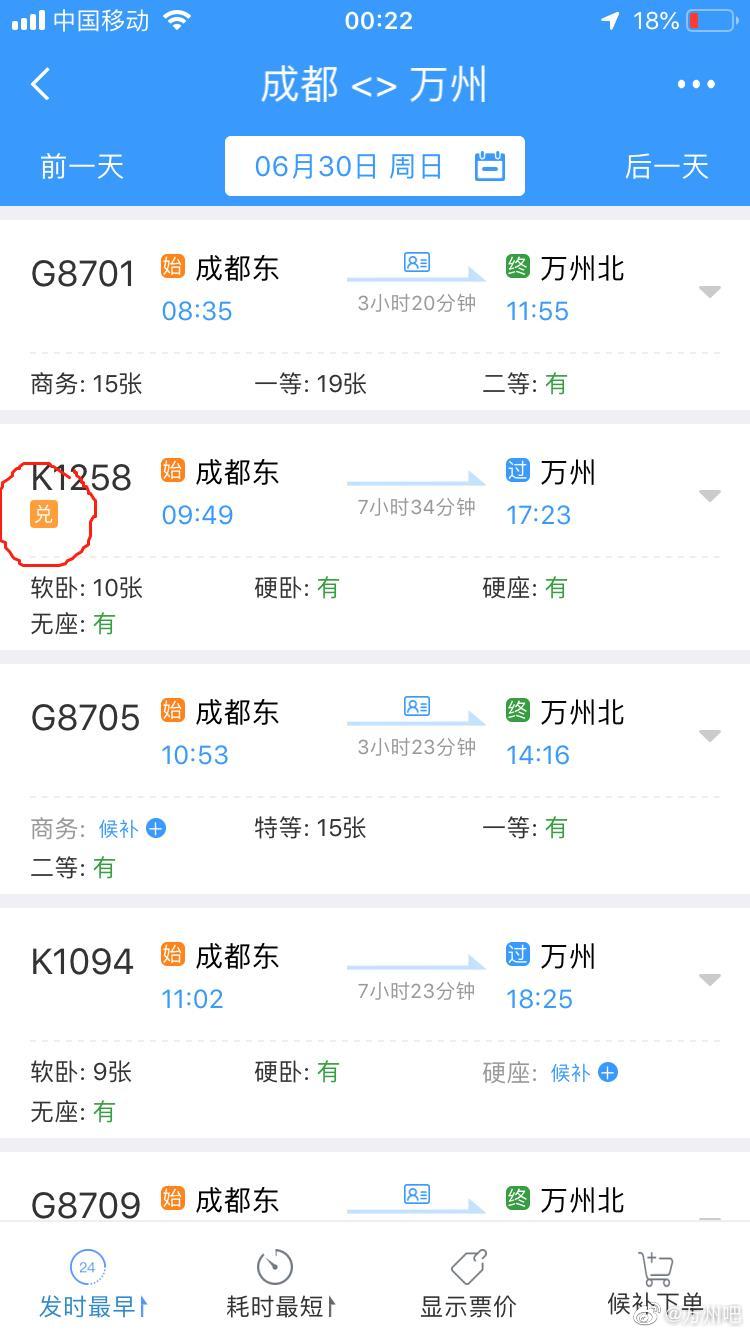
Task: Open the date picker for 06月30日
Action: pos(375,166)
